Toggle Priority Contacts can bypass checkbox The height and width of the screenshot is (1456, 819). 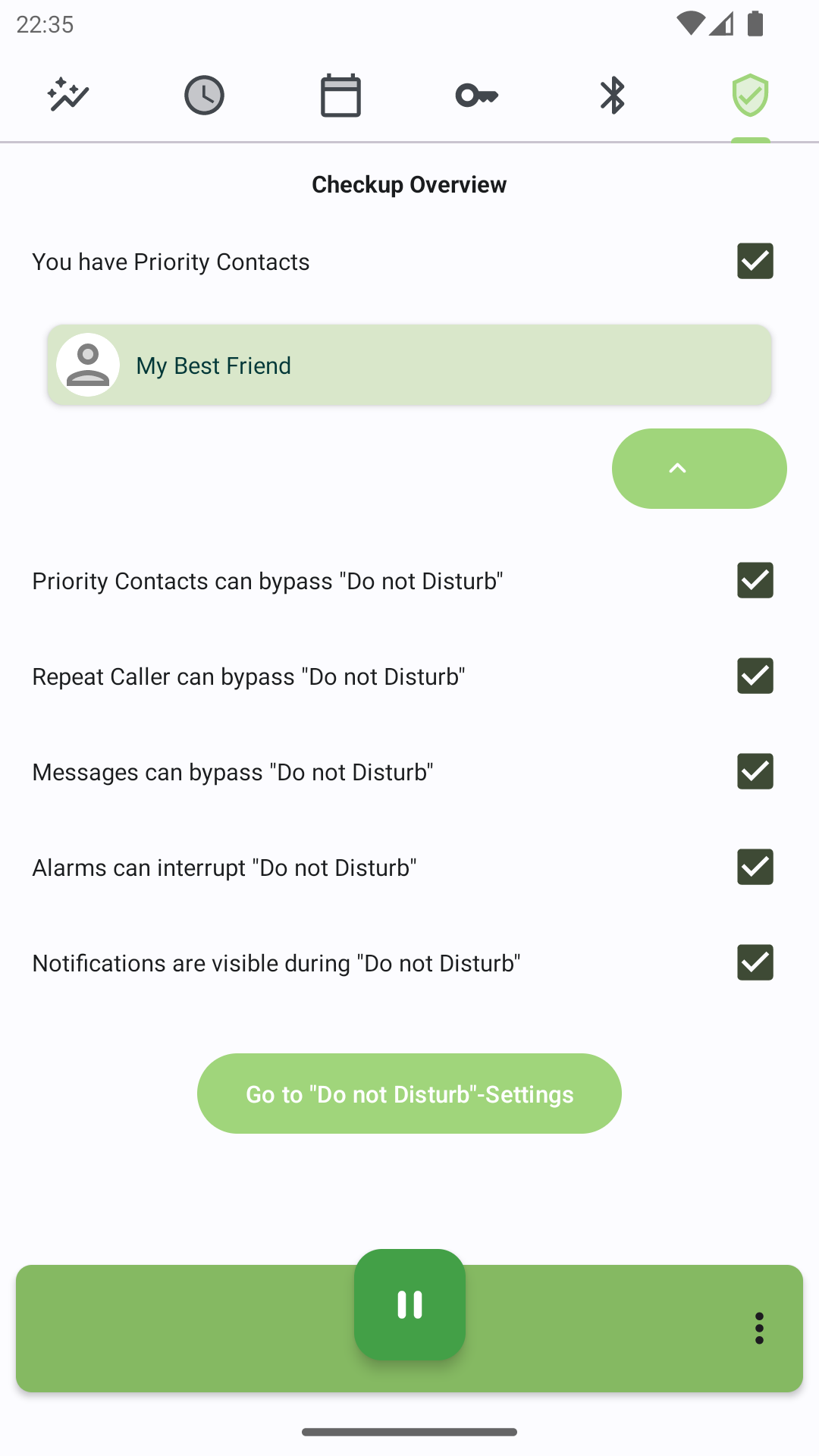click(755, 580)
